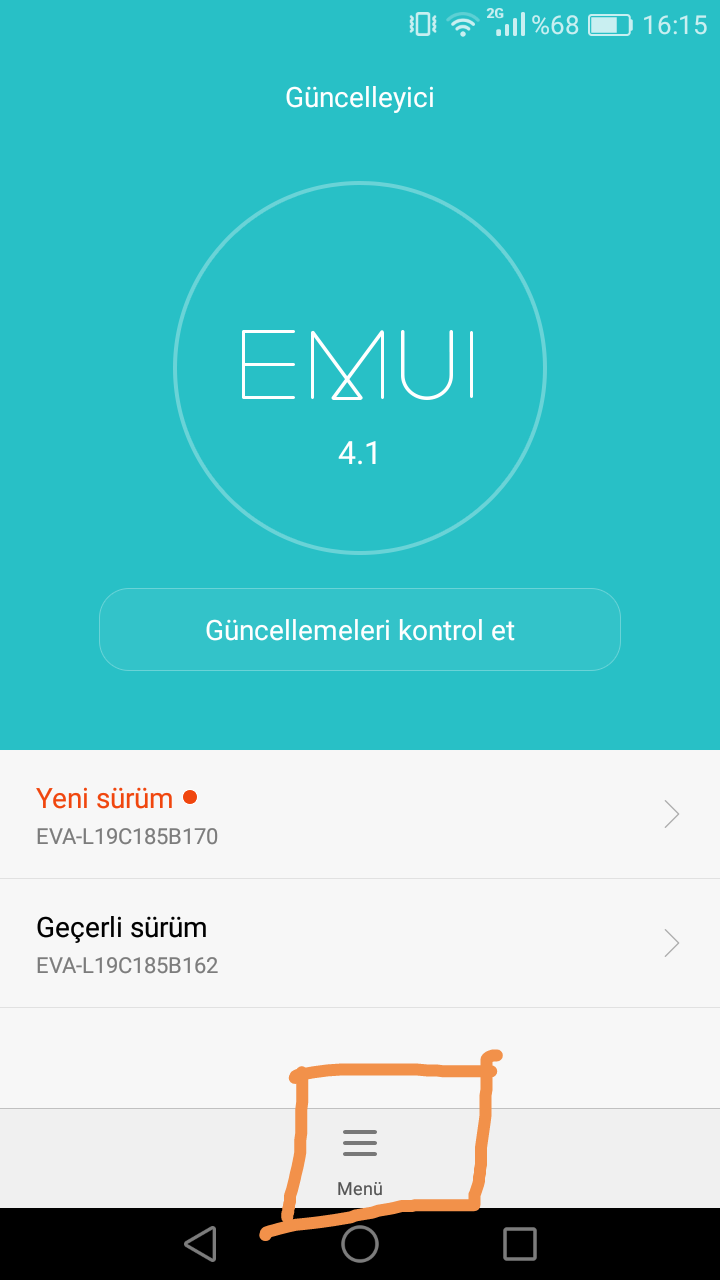This screenshot has height=1280, width=720.
Task: Open the Menü button
Action: pos(360,1158)
